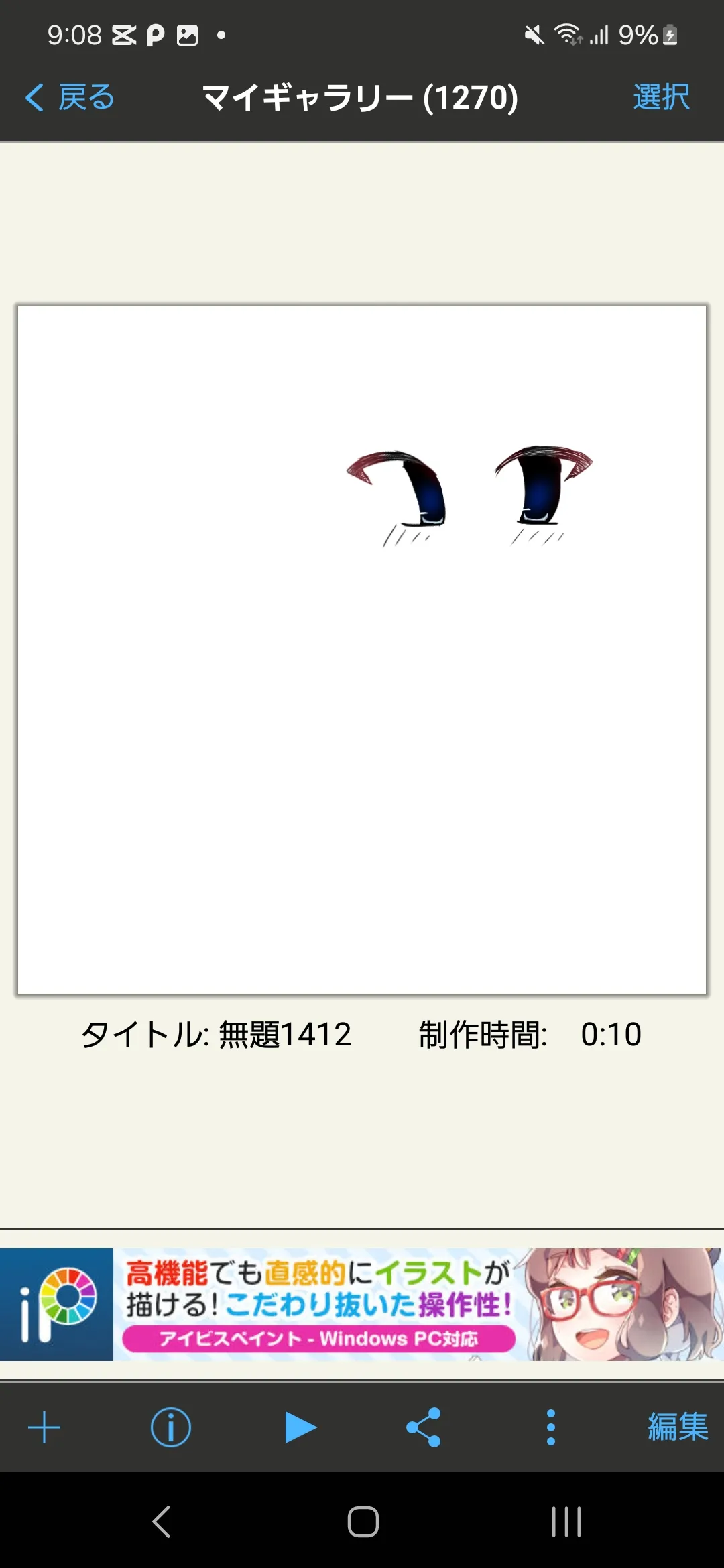The width and height of the screenshot is (724, 1568).
Task: Open the system recent apps button
Action: (x=566, y=1522)
